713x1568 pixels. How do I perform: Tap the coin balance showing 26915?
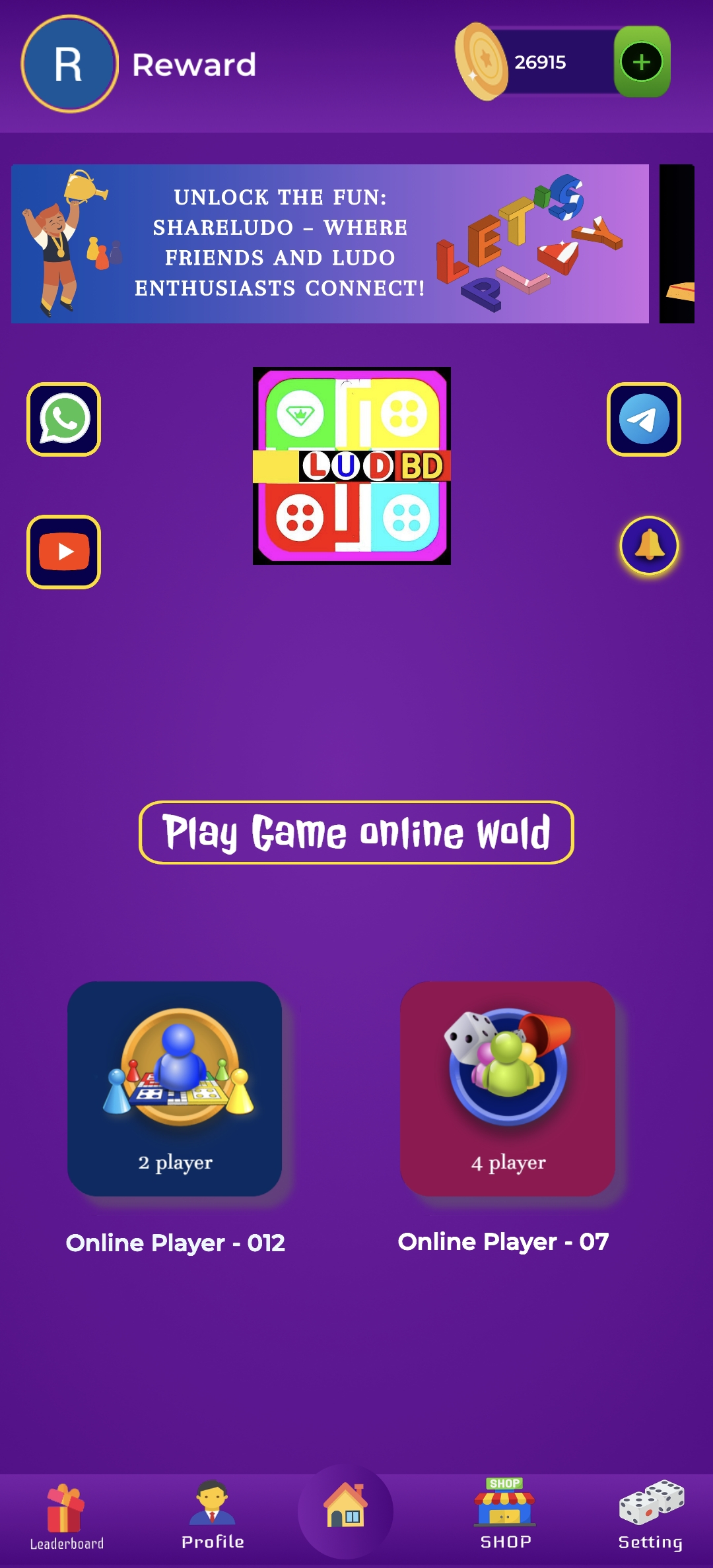pos(540,63)
